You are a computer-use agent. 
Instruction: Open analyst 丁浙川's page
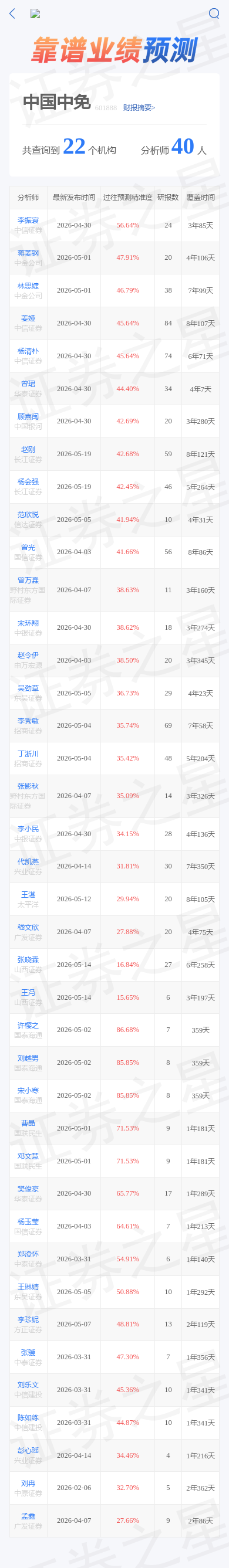(x=28, y=754)
